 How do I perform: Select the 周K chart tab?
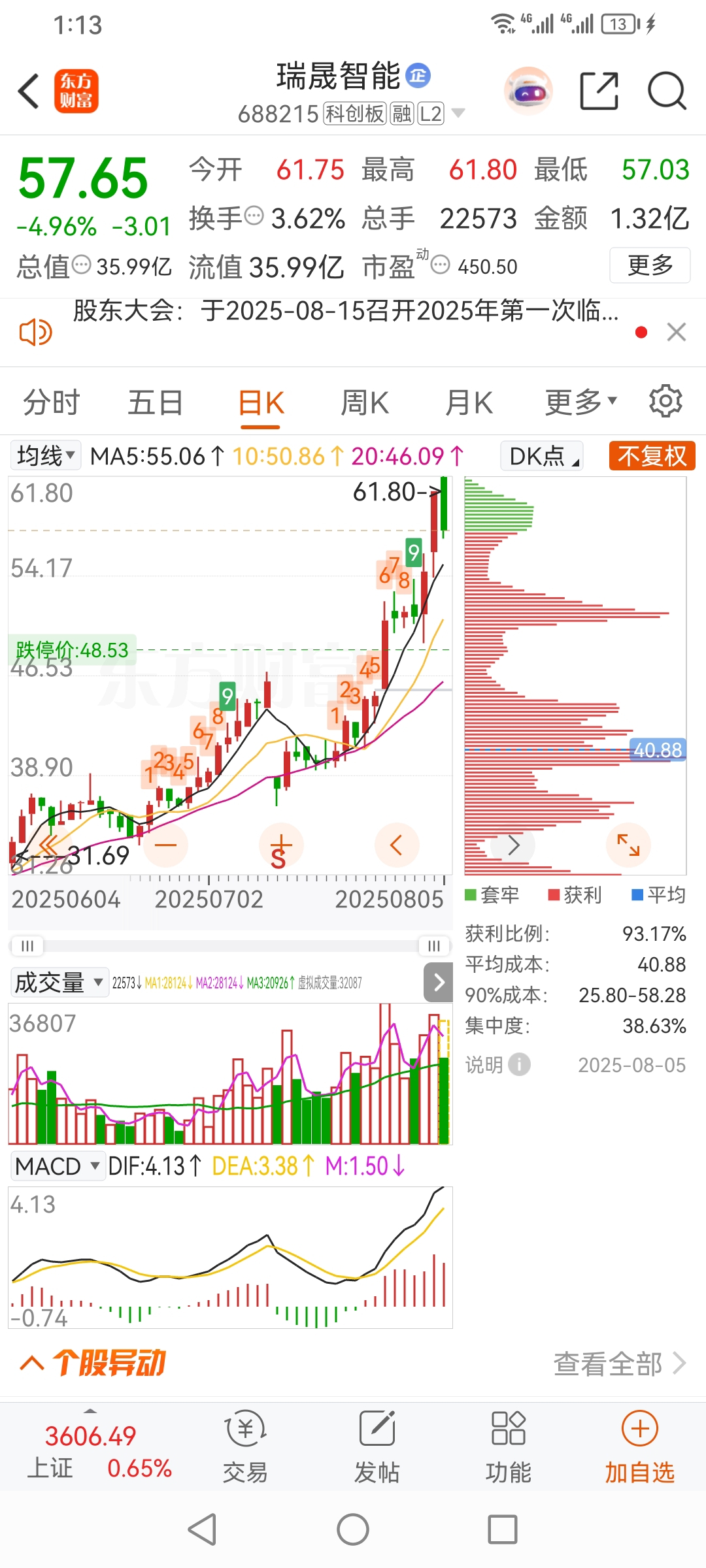[x=365, y=402]
